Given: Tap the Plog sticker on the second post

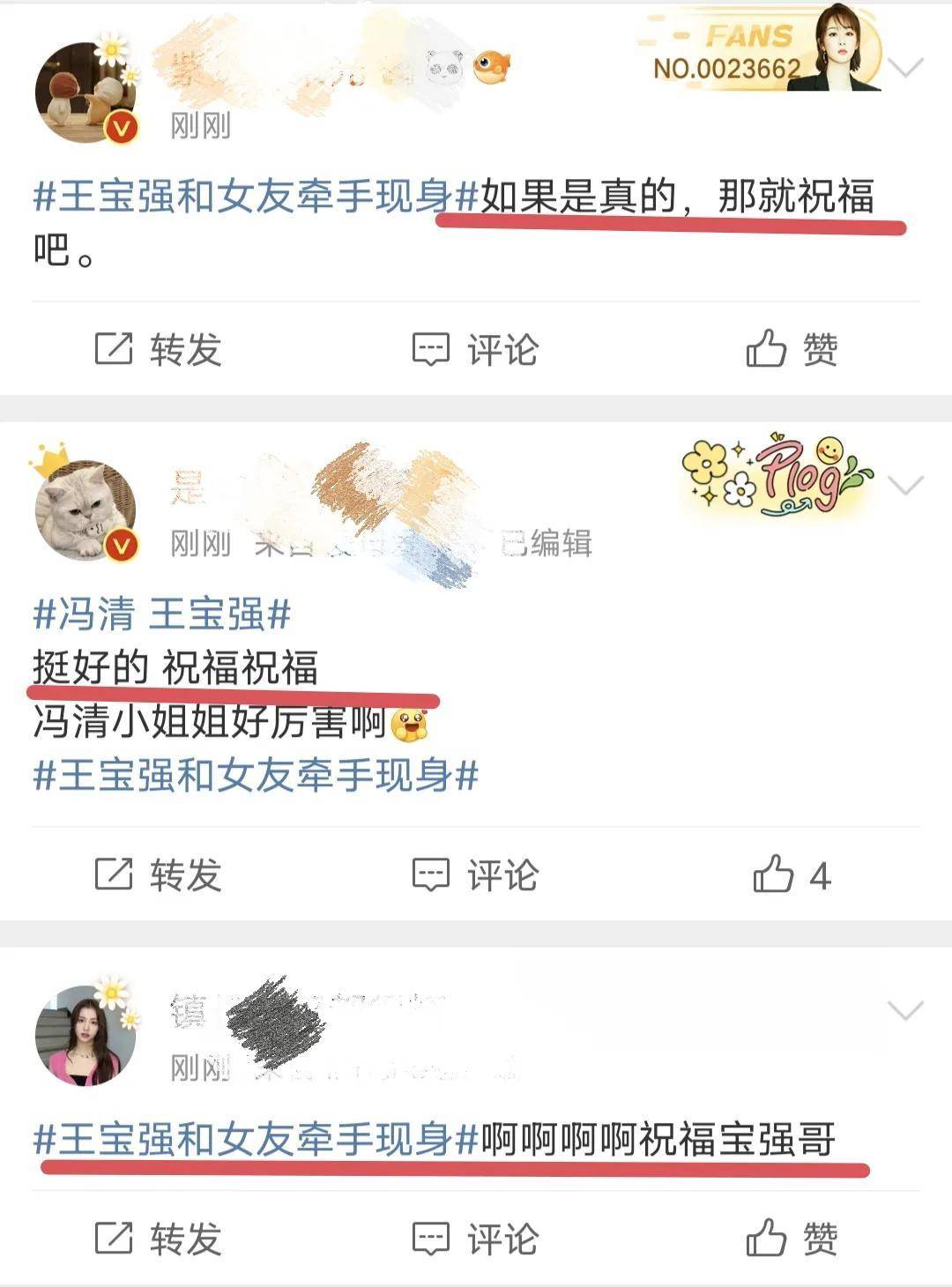Looking at the screenshot, I should point(767,476).
